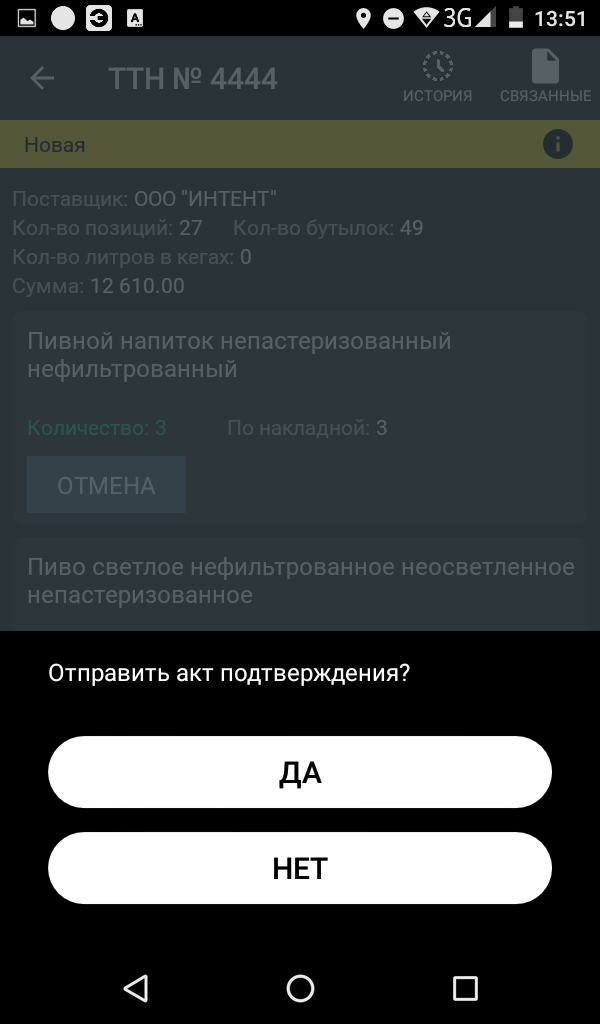The image size is (600, 1024).
Task: Decline by tapping НЕТ
Action: tap(300, 868)
